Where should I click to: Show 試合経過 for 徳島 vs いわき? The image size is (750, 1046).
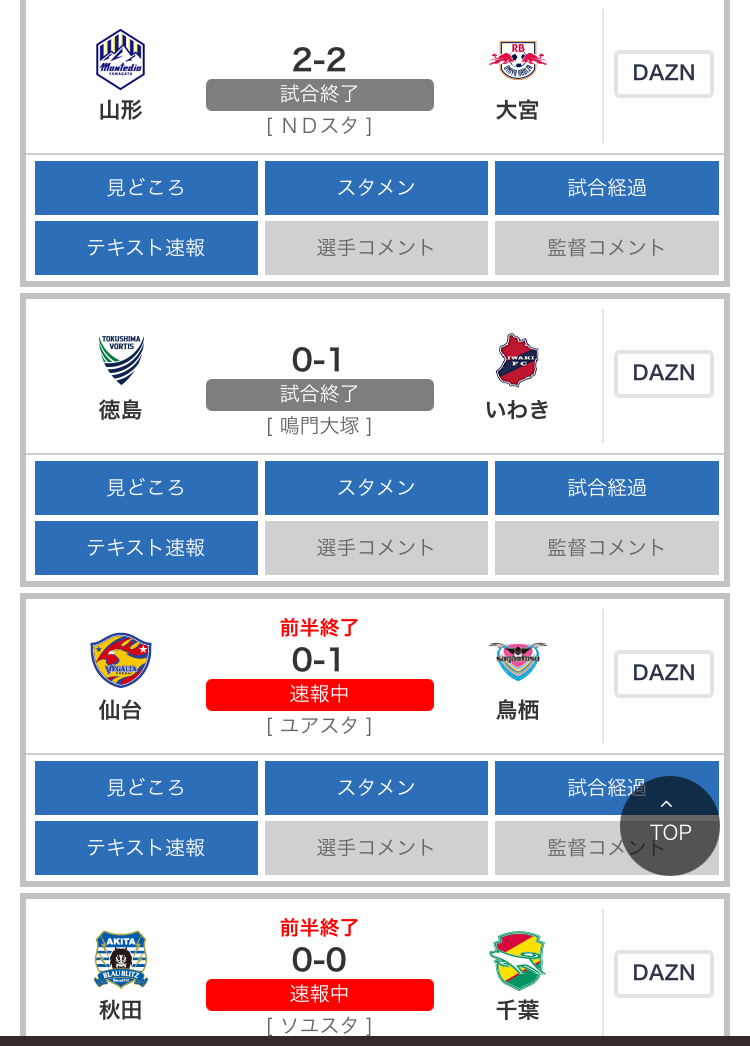pos(606,488)
